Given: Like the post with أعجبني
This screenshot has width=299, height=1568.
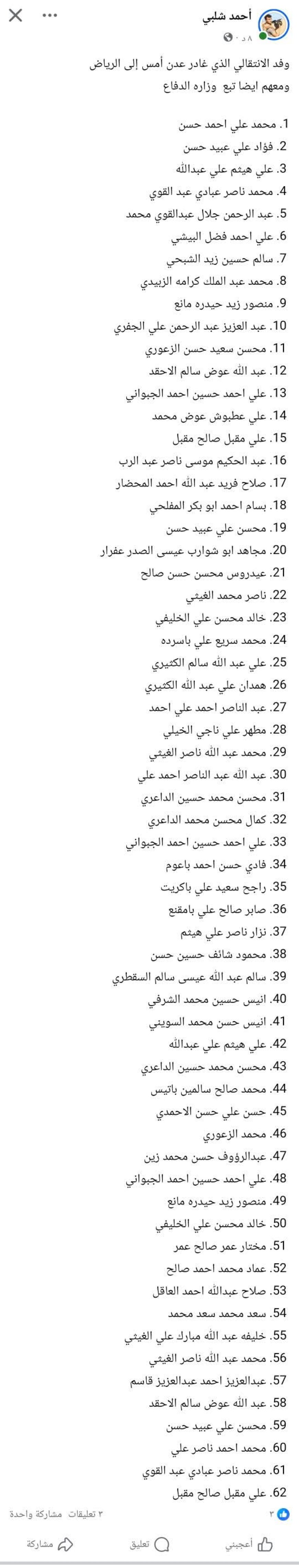Looking at the screenshot, I should tap(248, 1544).
